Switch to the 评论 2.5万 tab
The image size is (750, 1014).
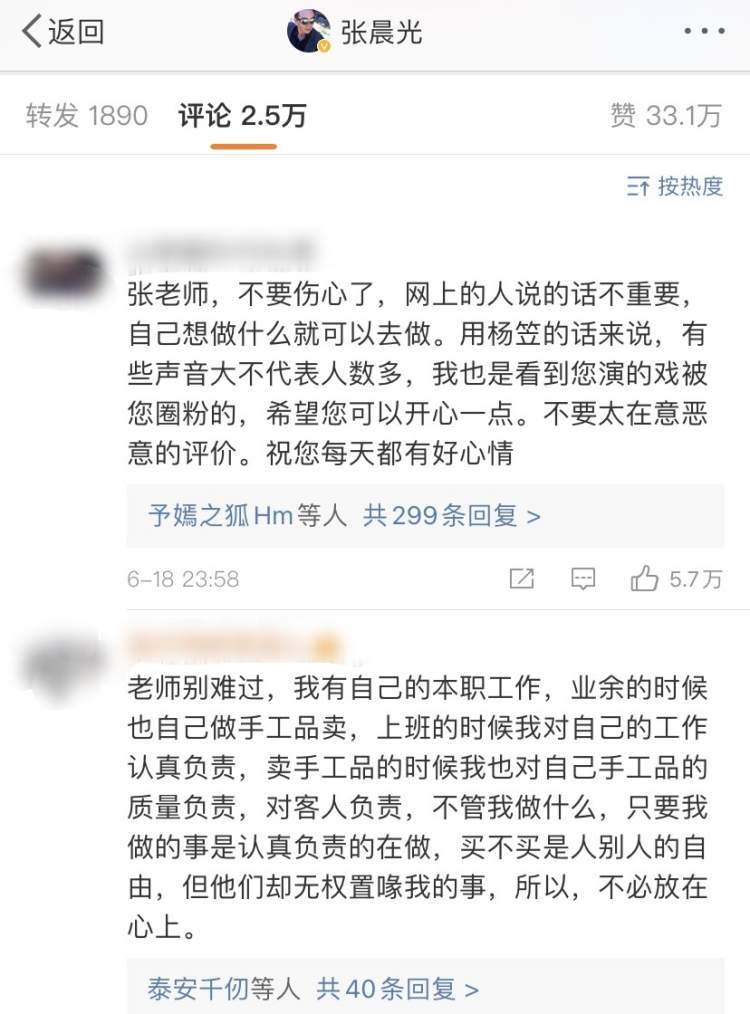(x=243, y=116)
